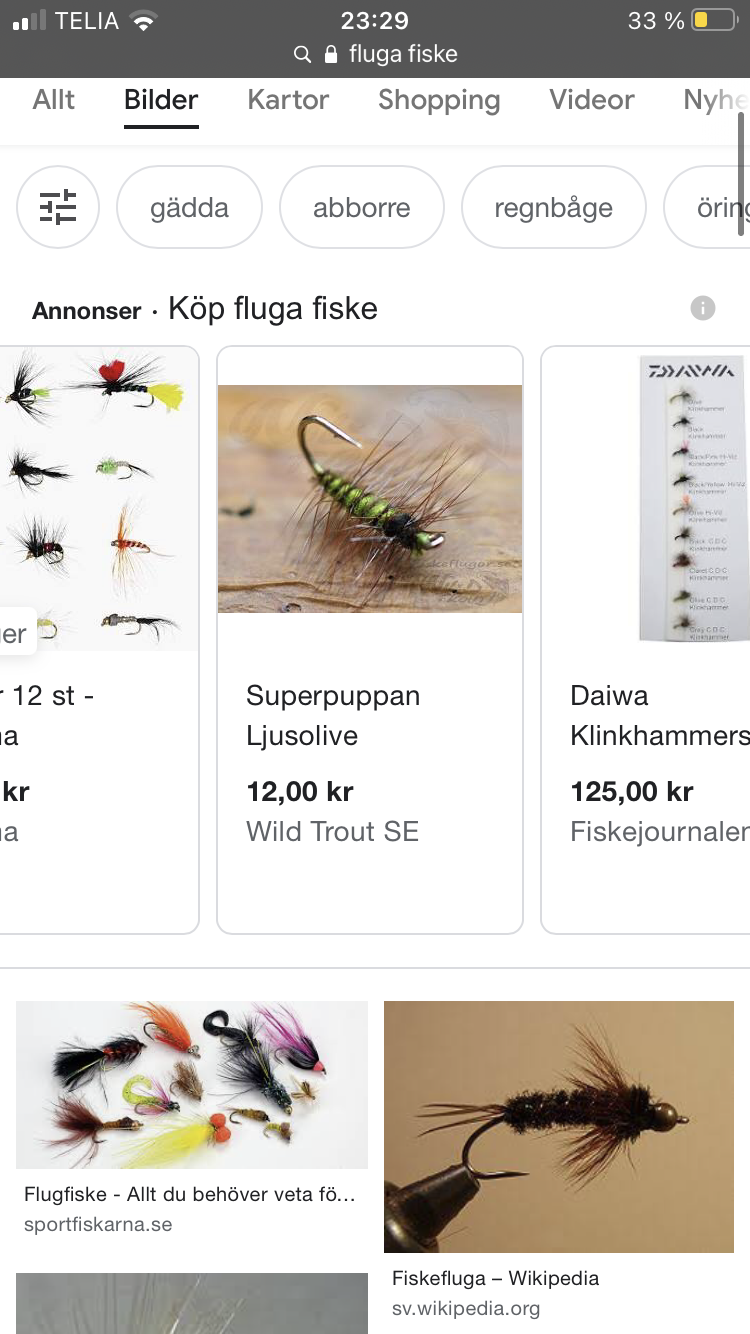This screenshot has width=750, height=1334.
Task: Select the gädda filter chip
Action: 189,208
